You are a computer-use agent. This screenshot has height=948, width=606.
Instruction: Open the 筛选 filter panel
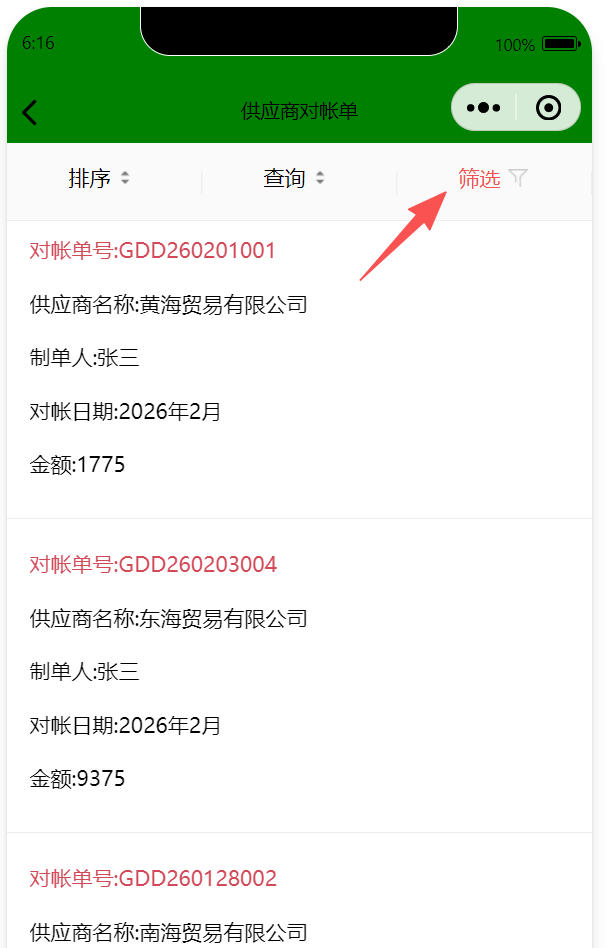coord(491,179)
